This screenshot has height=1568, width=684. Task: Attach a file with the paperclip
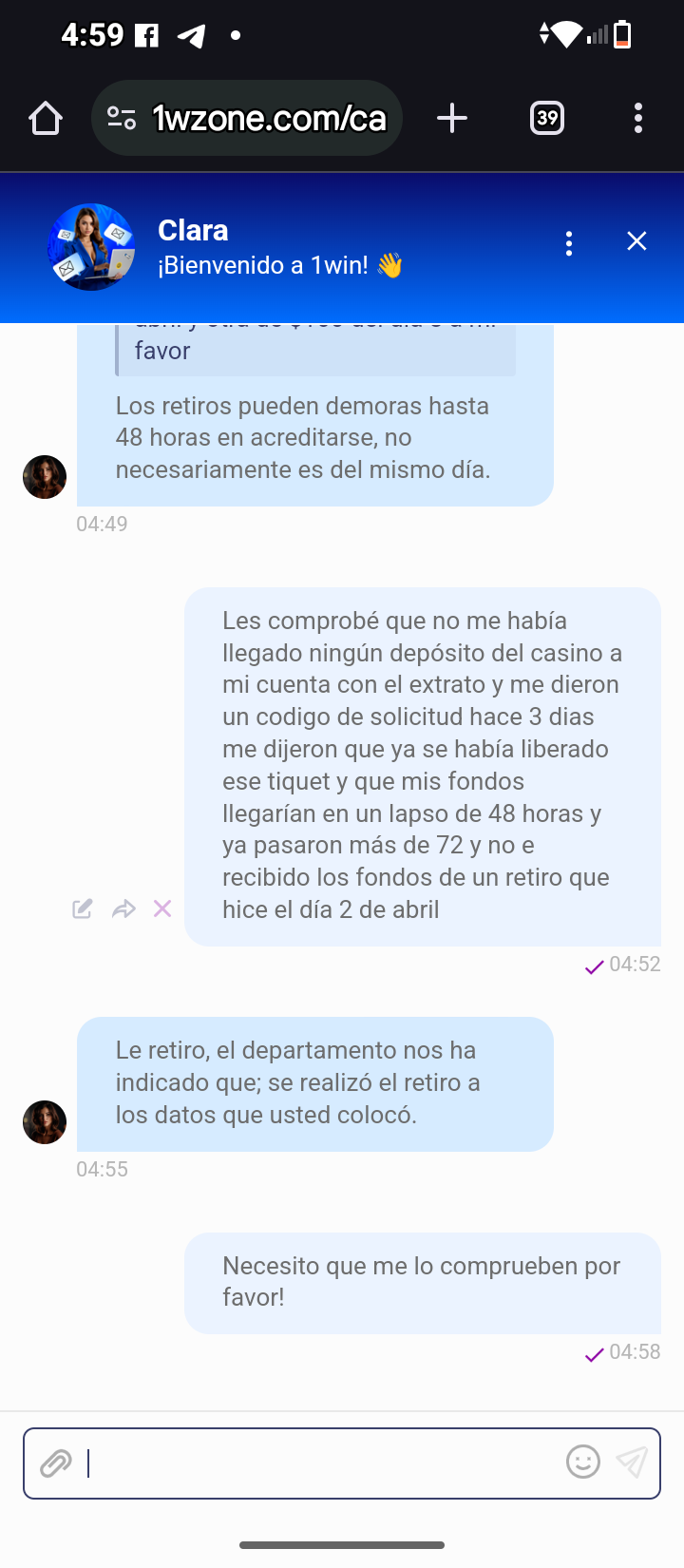pos(56,1463)
